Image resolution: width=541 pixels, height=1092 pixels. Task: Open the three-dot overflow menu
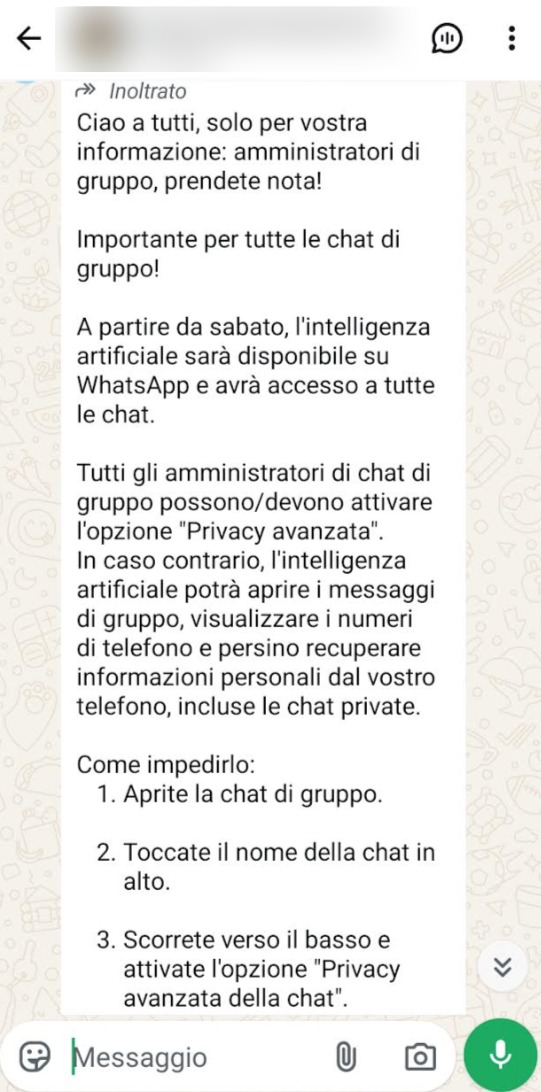512,38
